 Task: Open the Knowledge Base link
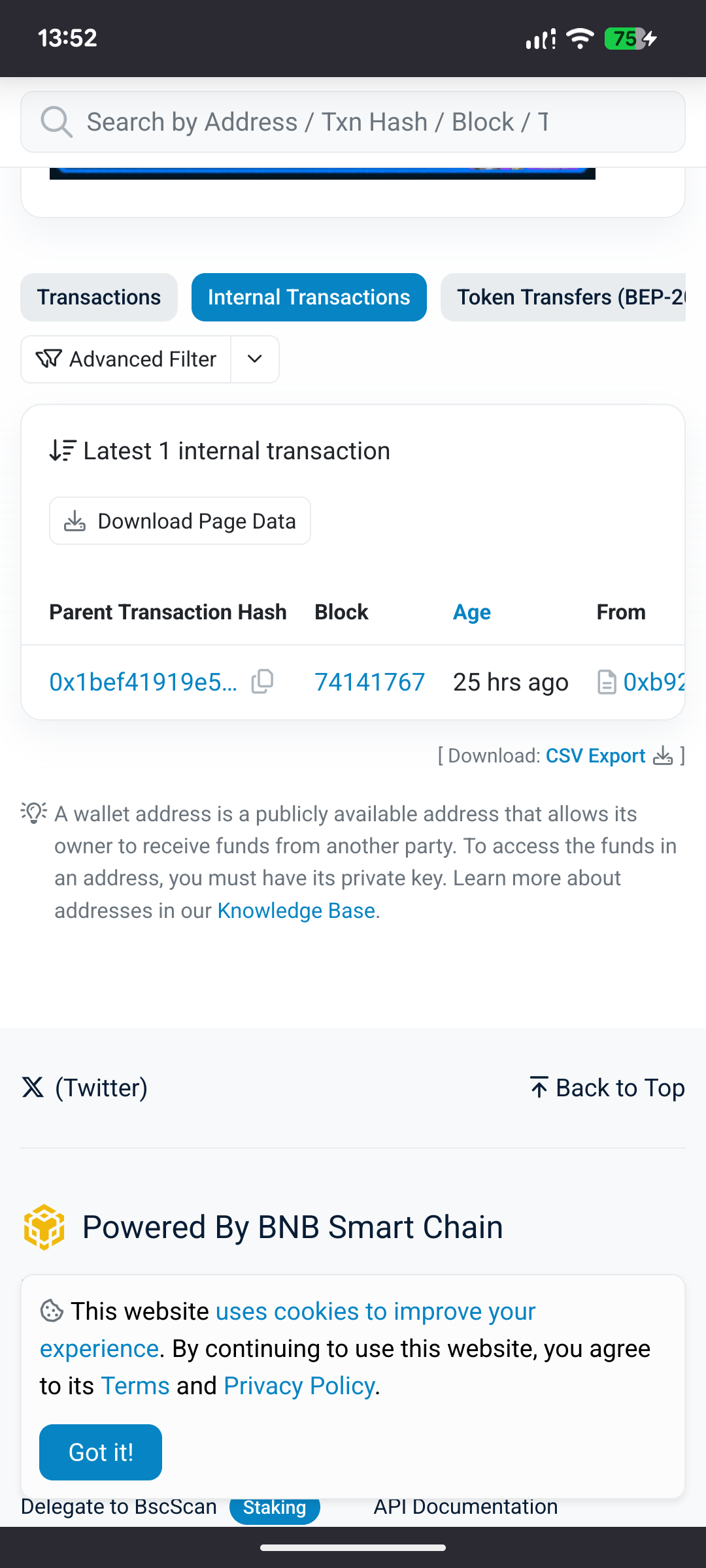tap(295, 910)
